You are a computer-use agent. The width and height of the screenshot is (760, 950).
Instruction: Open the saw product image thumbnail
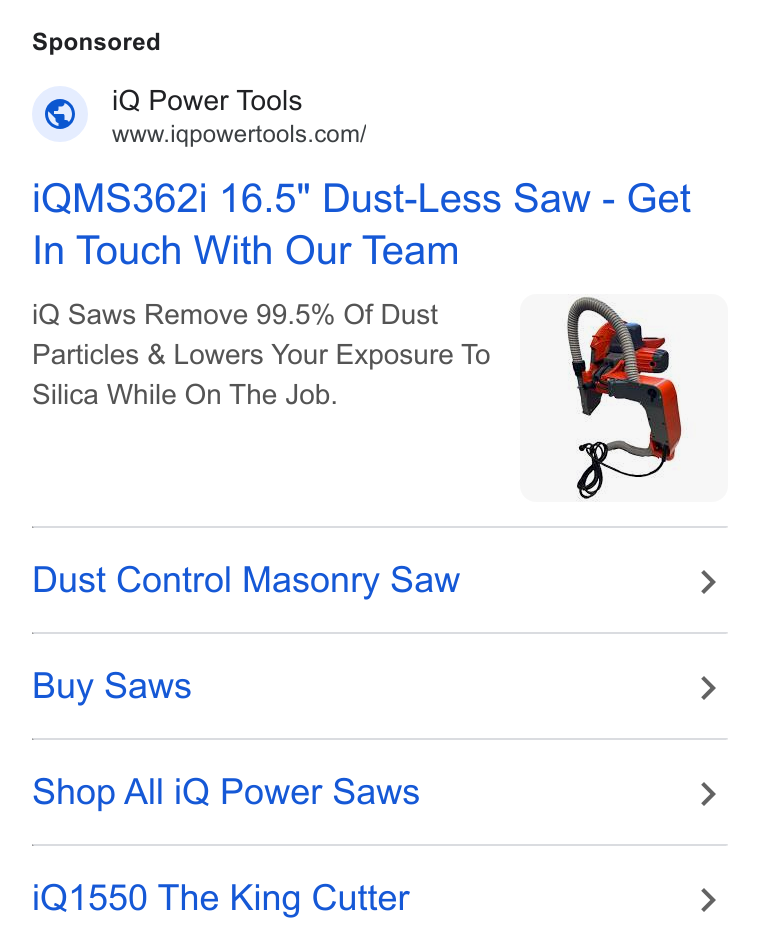tap(623, 398)
